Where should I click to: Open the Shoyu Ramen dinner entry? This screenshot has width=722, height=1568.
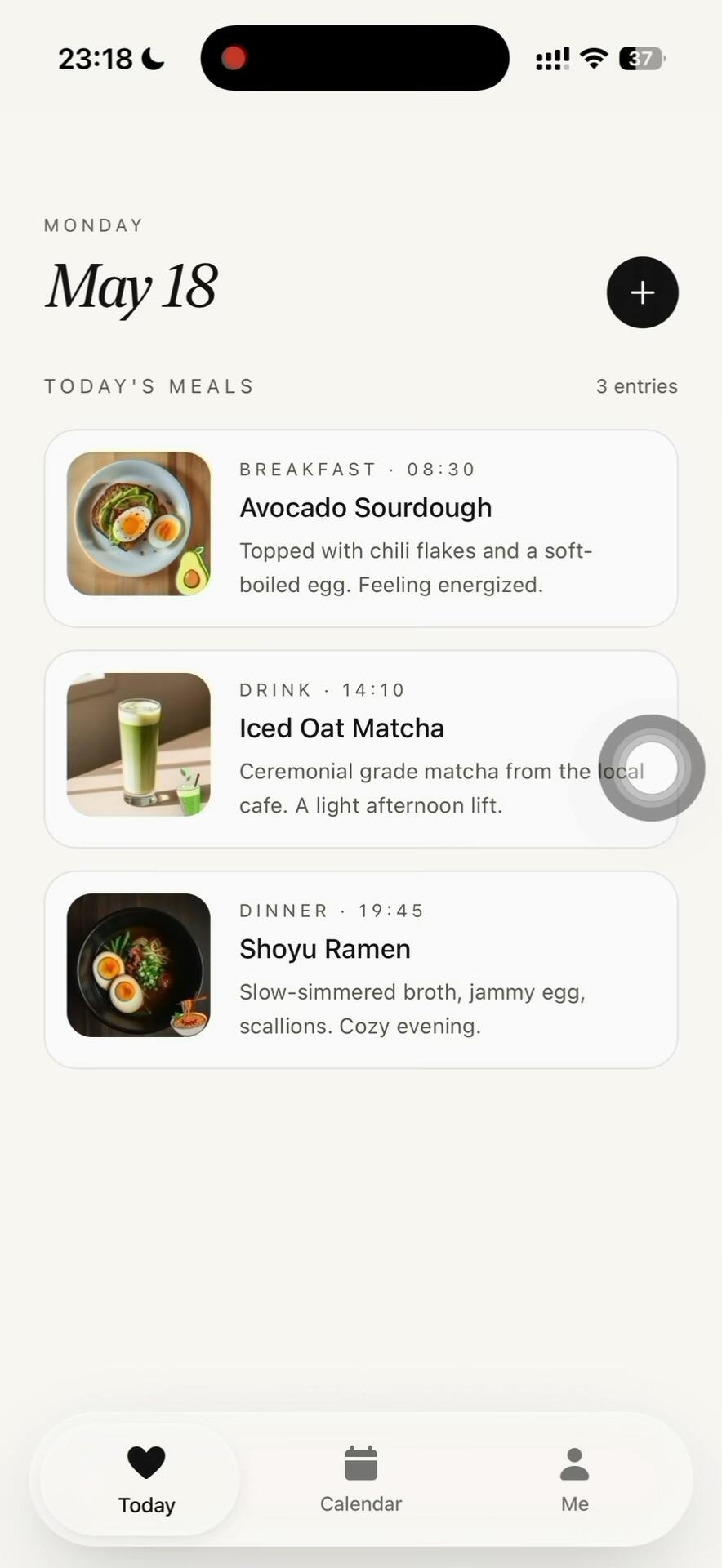click(x=361, y=969)
